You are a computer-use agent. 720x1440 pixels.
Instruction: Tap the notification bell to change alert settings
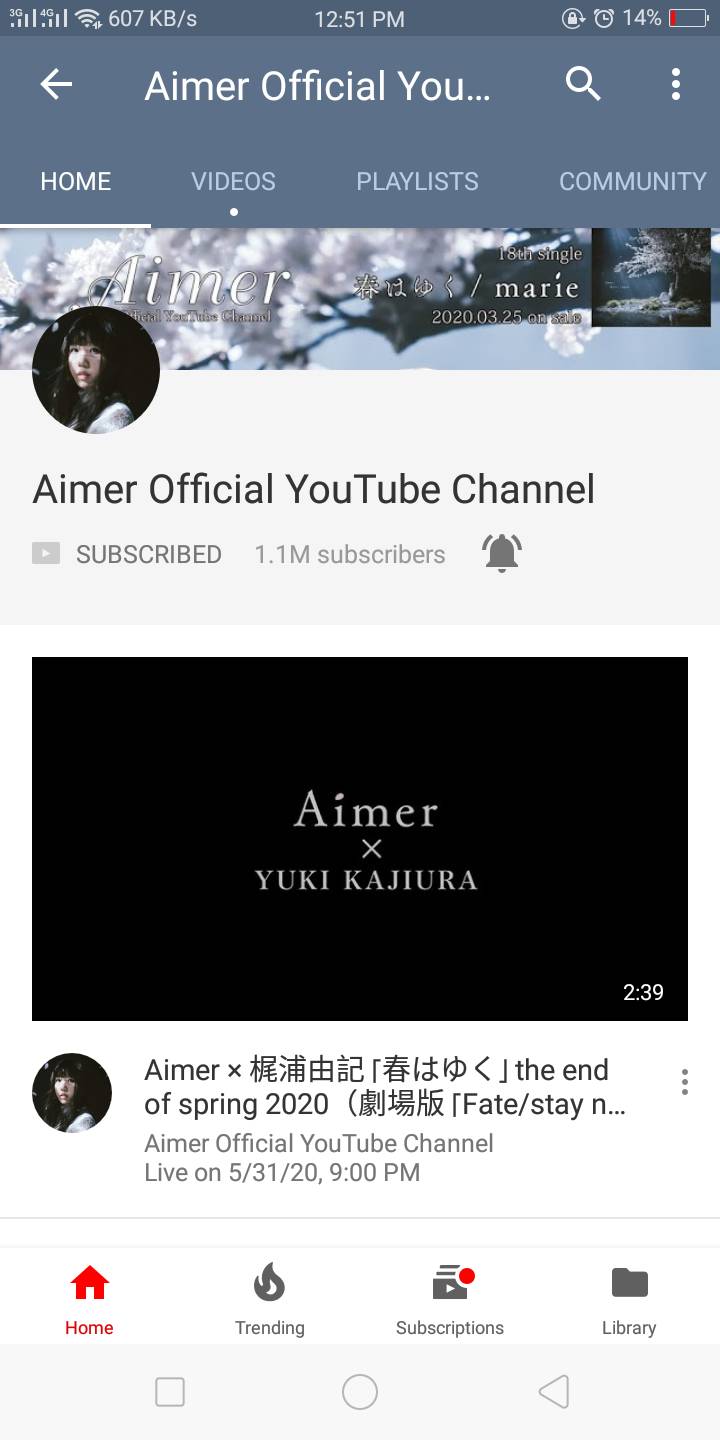point(501,553)
